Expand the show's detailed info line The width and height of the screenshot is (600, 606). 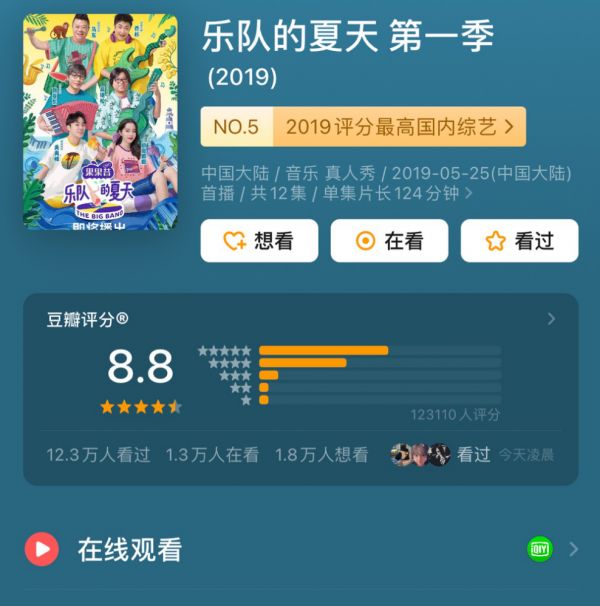tap(386, 183)
